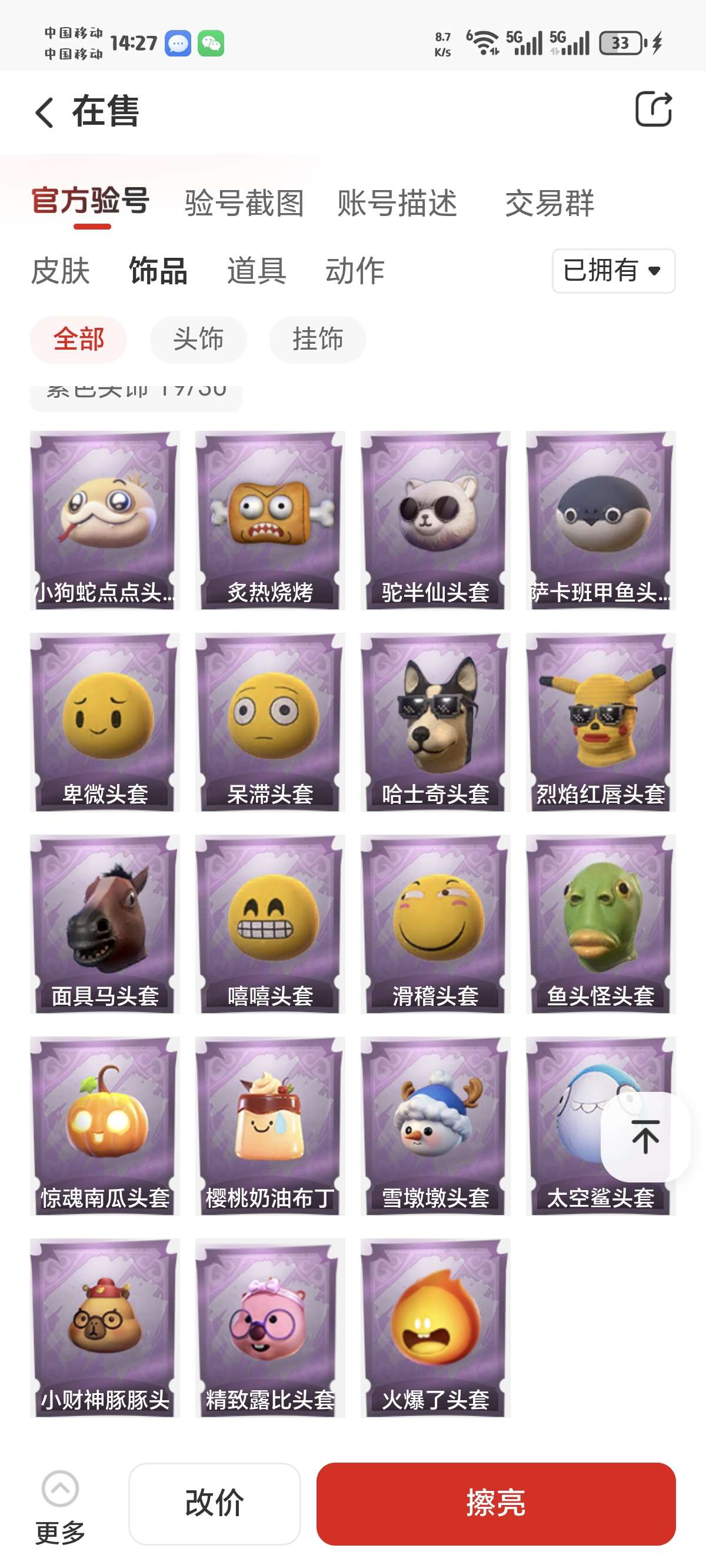Share this listing via top-right icon
Image resolution: width=706 pixels, height=1568 pixels.
click(x=653, y=109)
